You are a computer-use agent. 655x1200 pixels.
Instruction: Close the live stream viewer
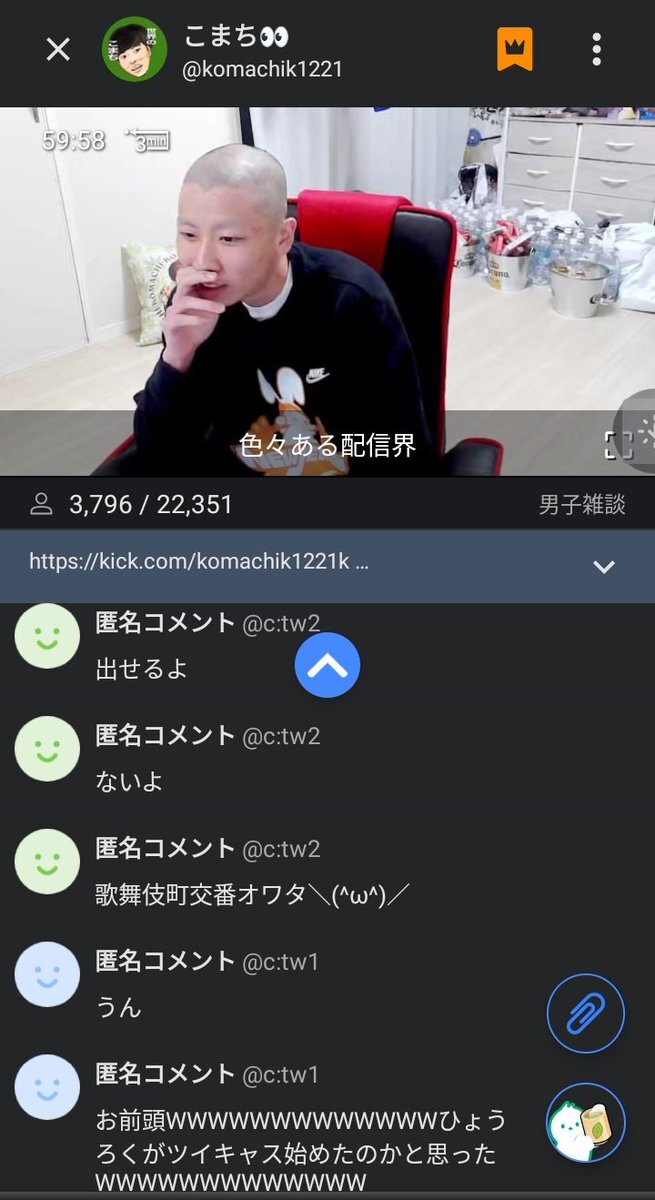tap(58, 49)
